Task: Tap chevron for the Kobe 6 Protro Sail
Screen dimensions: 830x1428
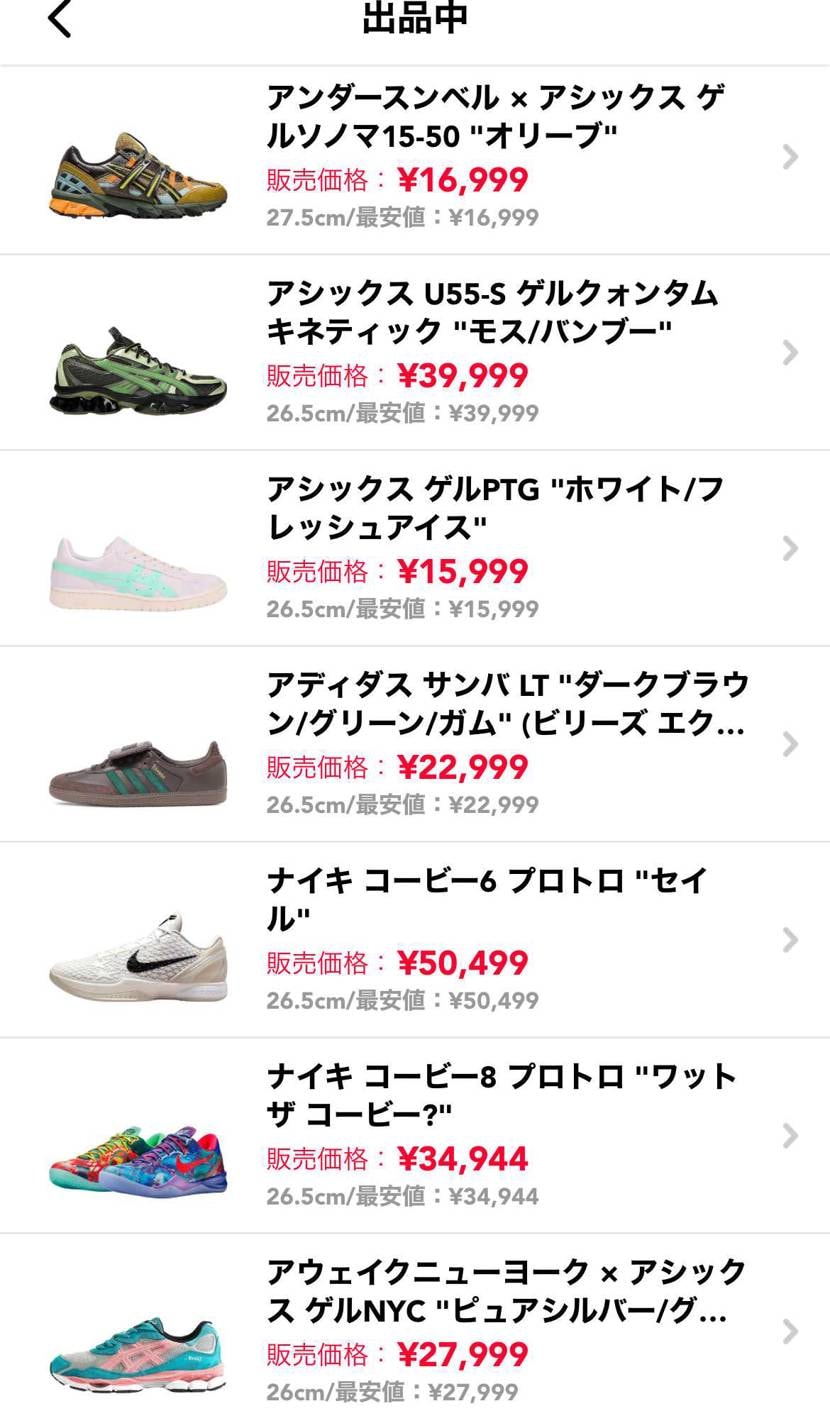Action: point(790,939)
